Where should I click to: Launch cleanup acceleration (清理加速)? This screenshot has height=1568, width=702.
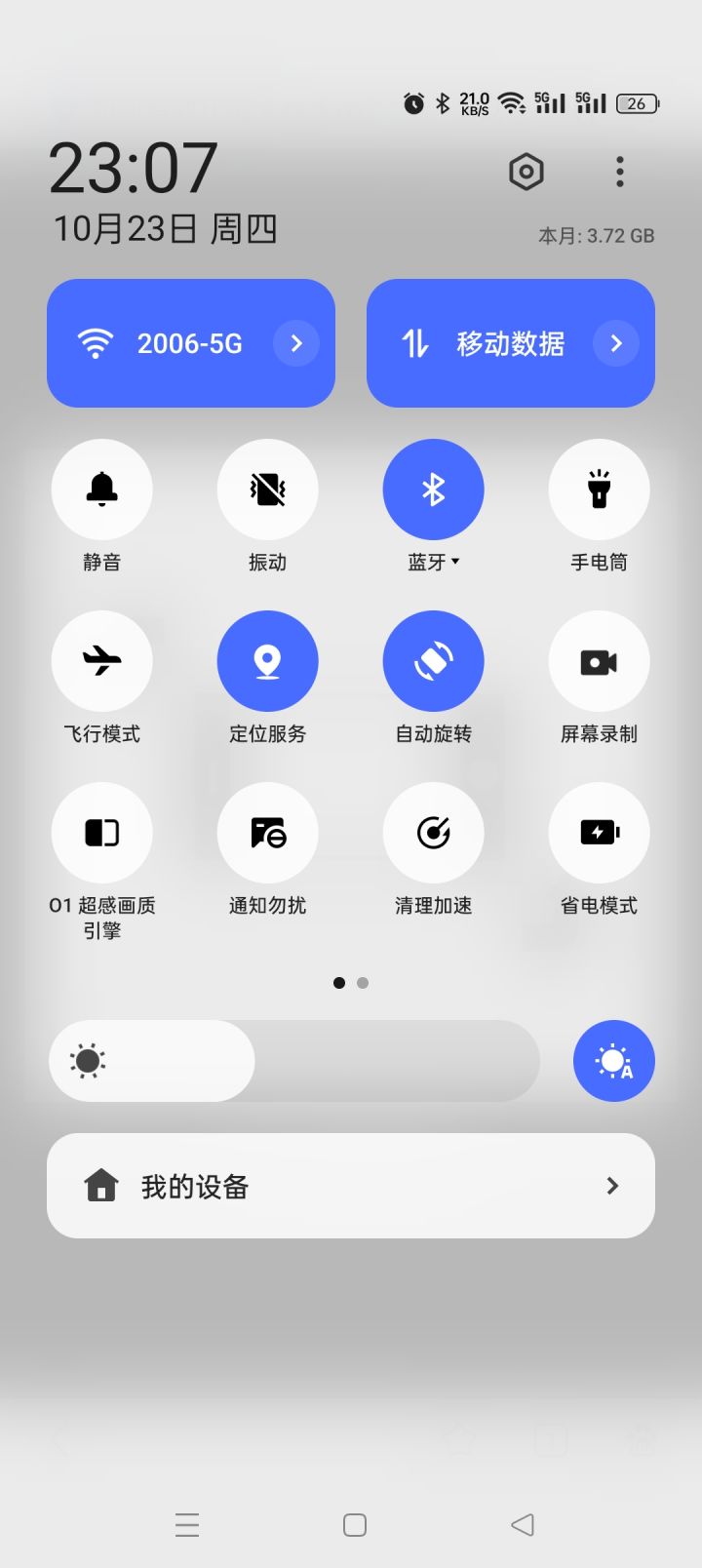(x=434, y=833)
